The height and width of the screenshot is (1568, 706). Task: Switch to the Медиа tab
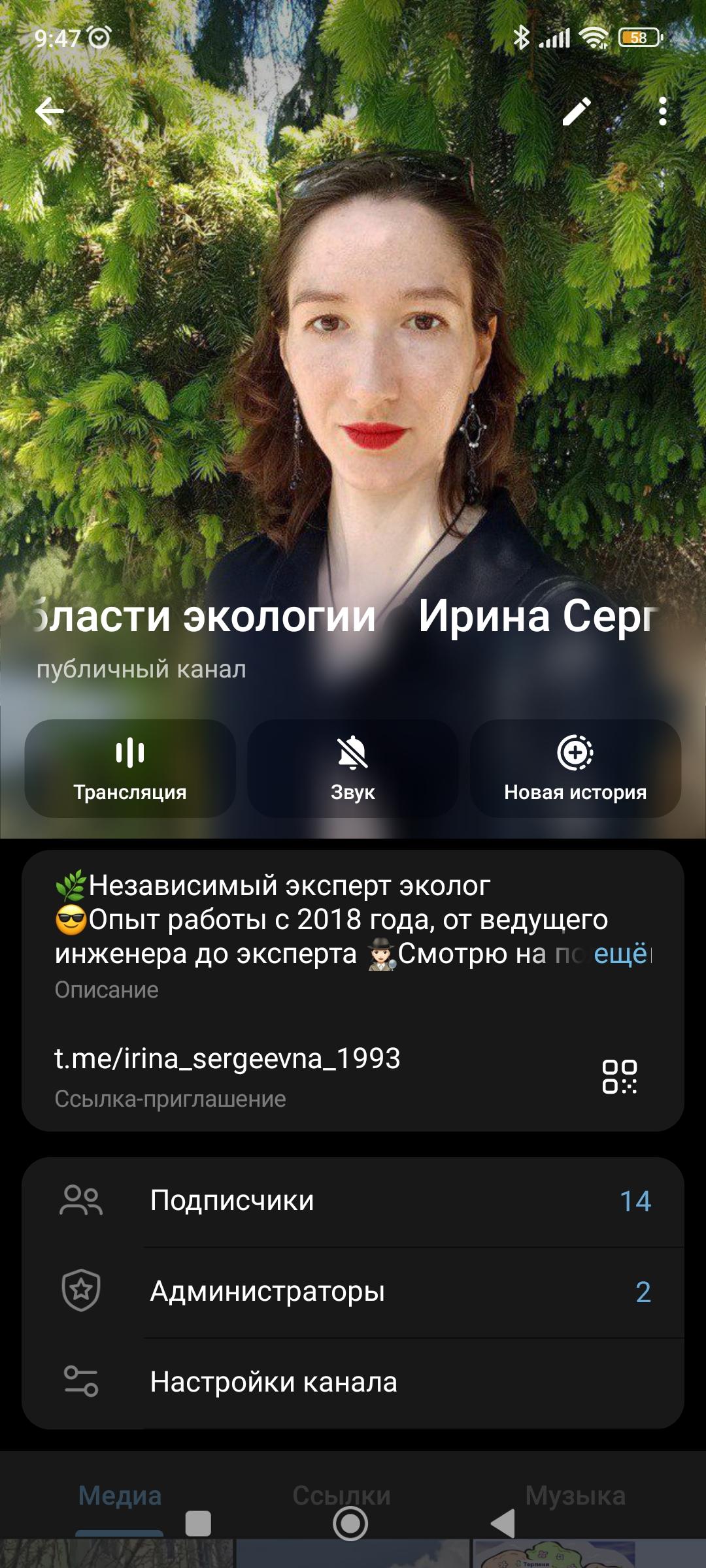tap(120, 1495)
